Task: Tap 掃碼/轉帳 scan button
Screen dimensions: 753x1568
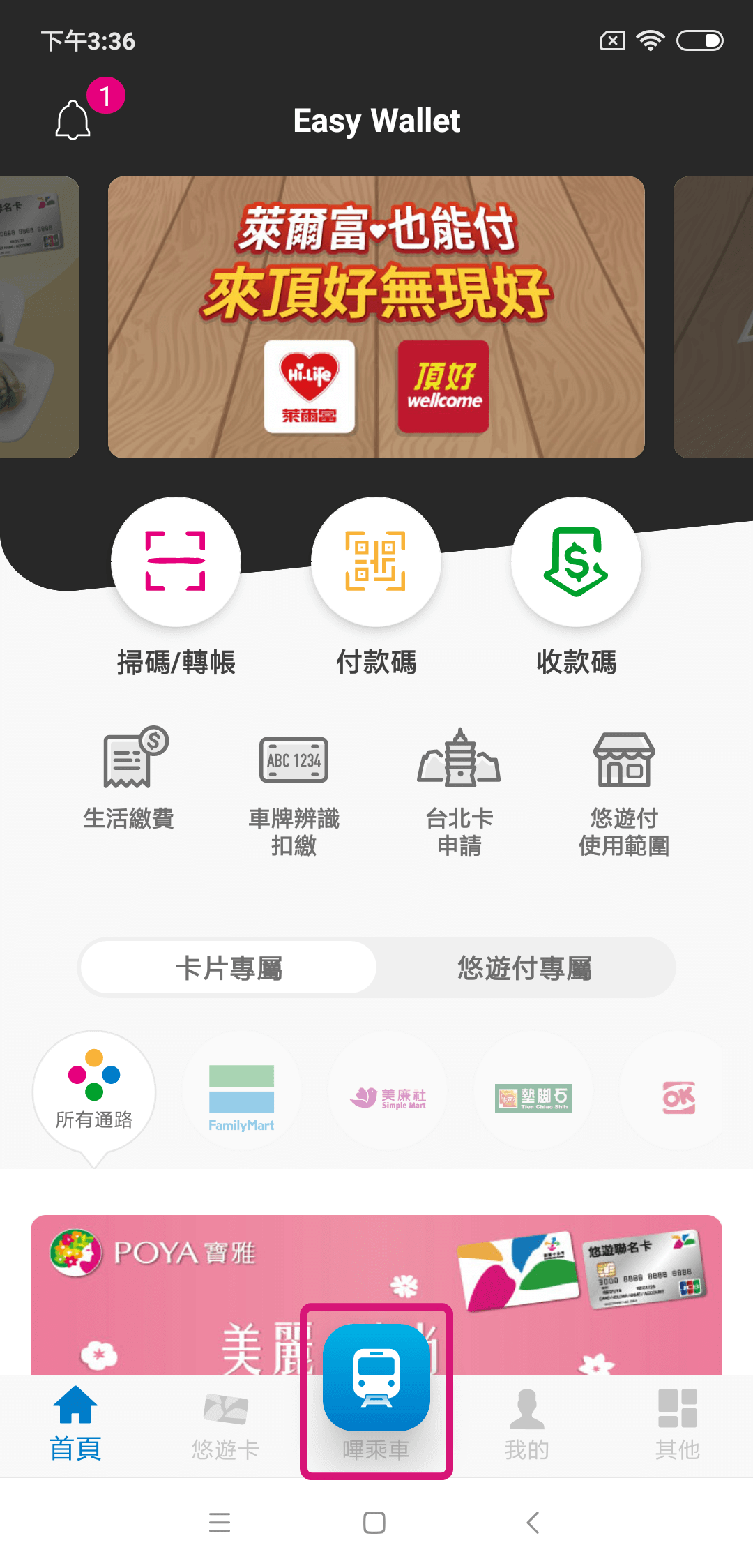Action: pyautogui.click(x=176, y=562)
